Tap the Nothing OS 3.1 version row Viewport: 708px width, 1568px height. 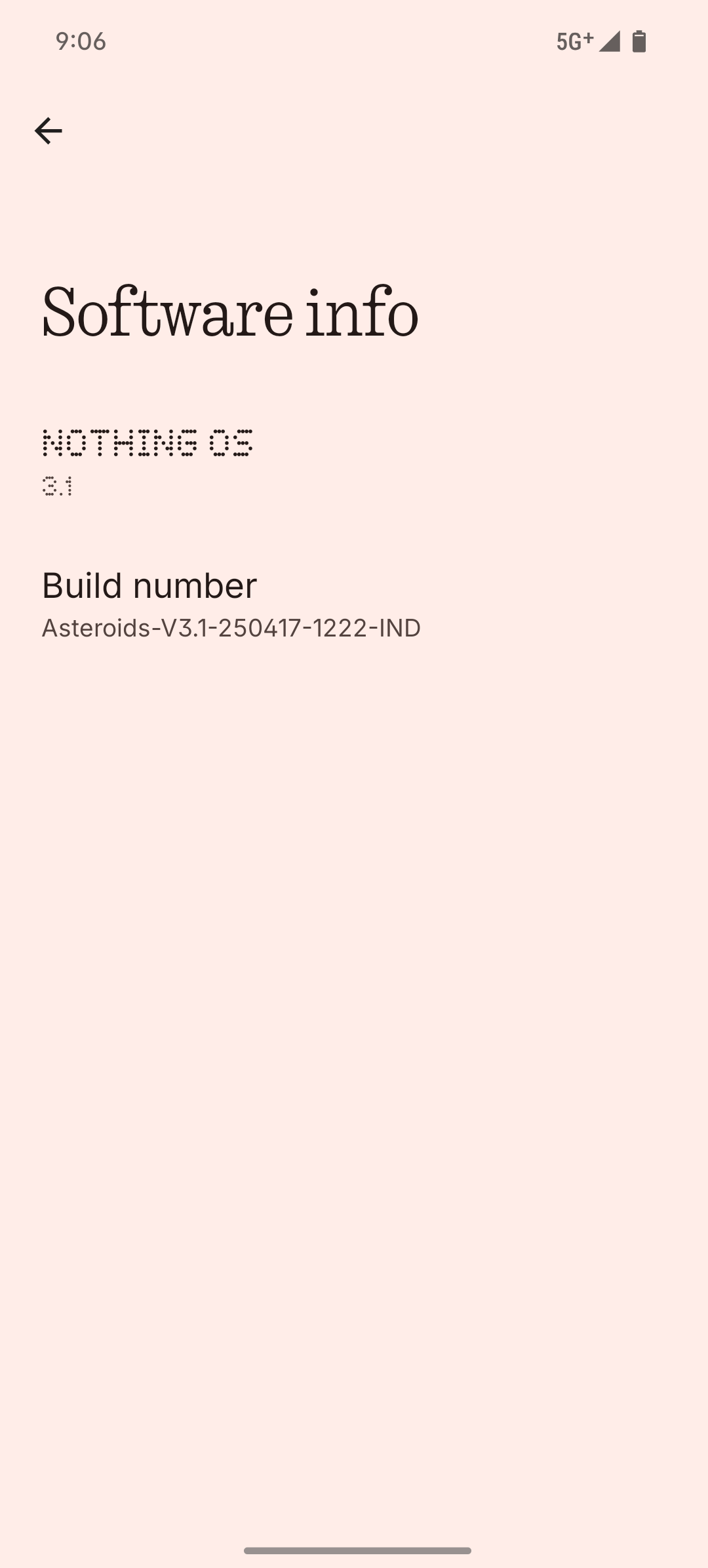pos(147,461)
